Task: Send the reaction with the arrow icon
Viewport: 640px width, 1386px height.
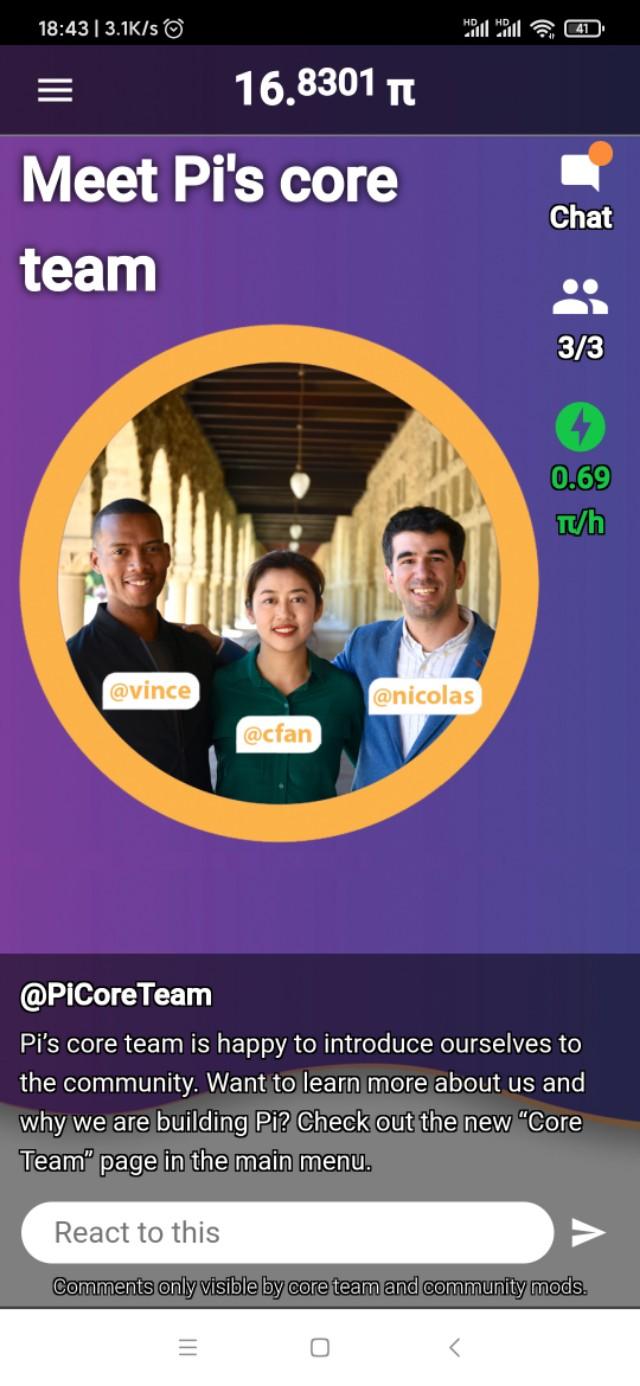Action: point(588,1233)
